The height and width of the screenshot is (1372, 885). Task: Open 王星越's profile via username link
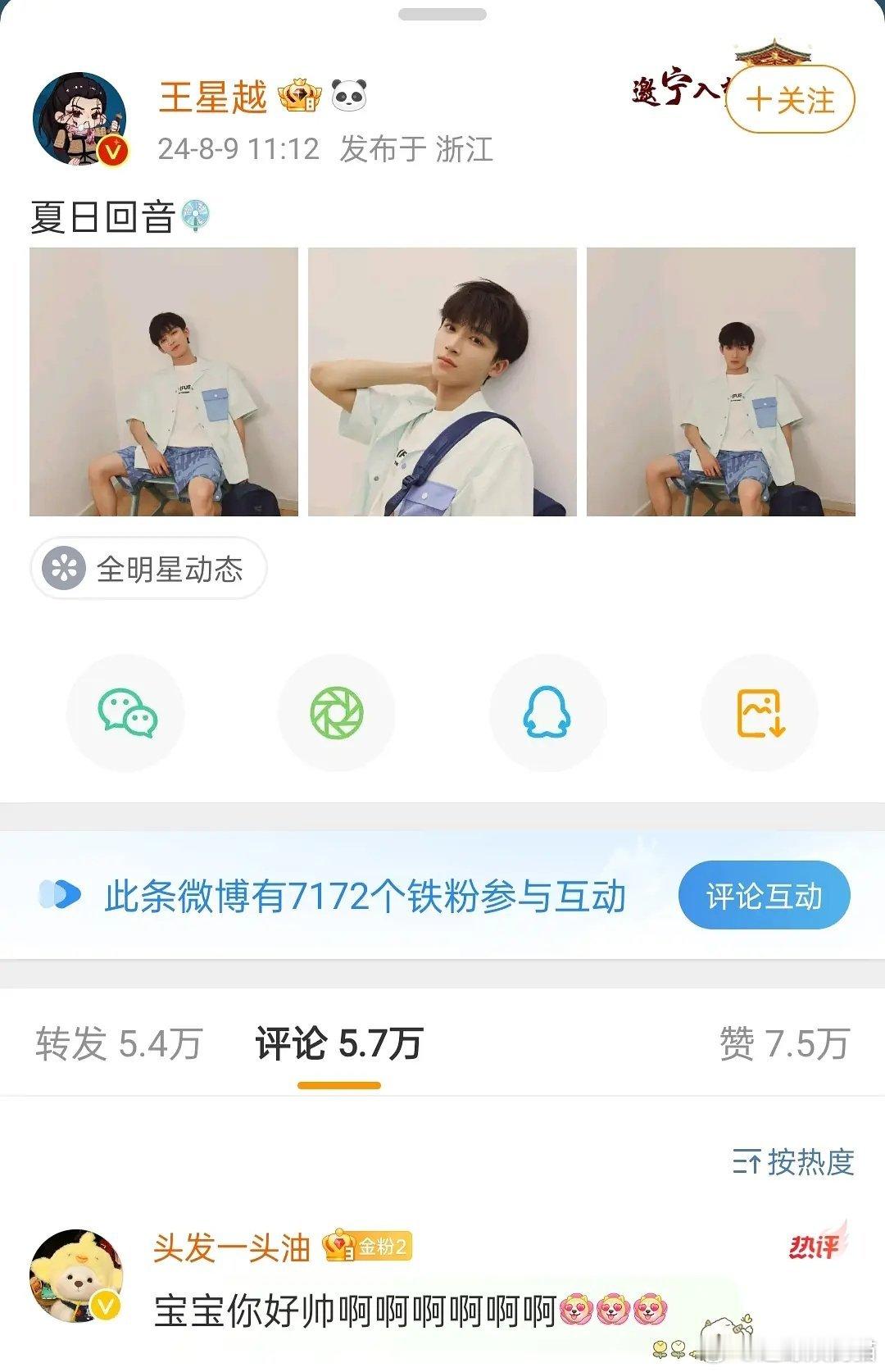(x=208, y=96)
